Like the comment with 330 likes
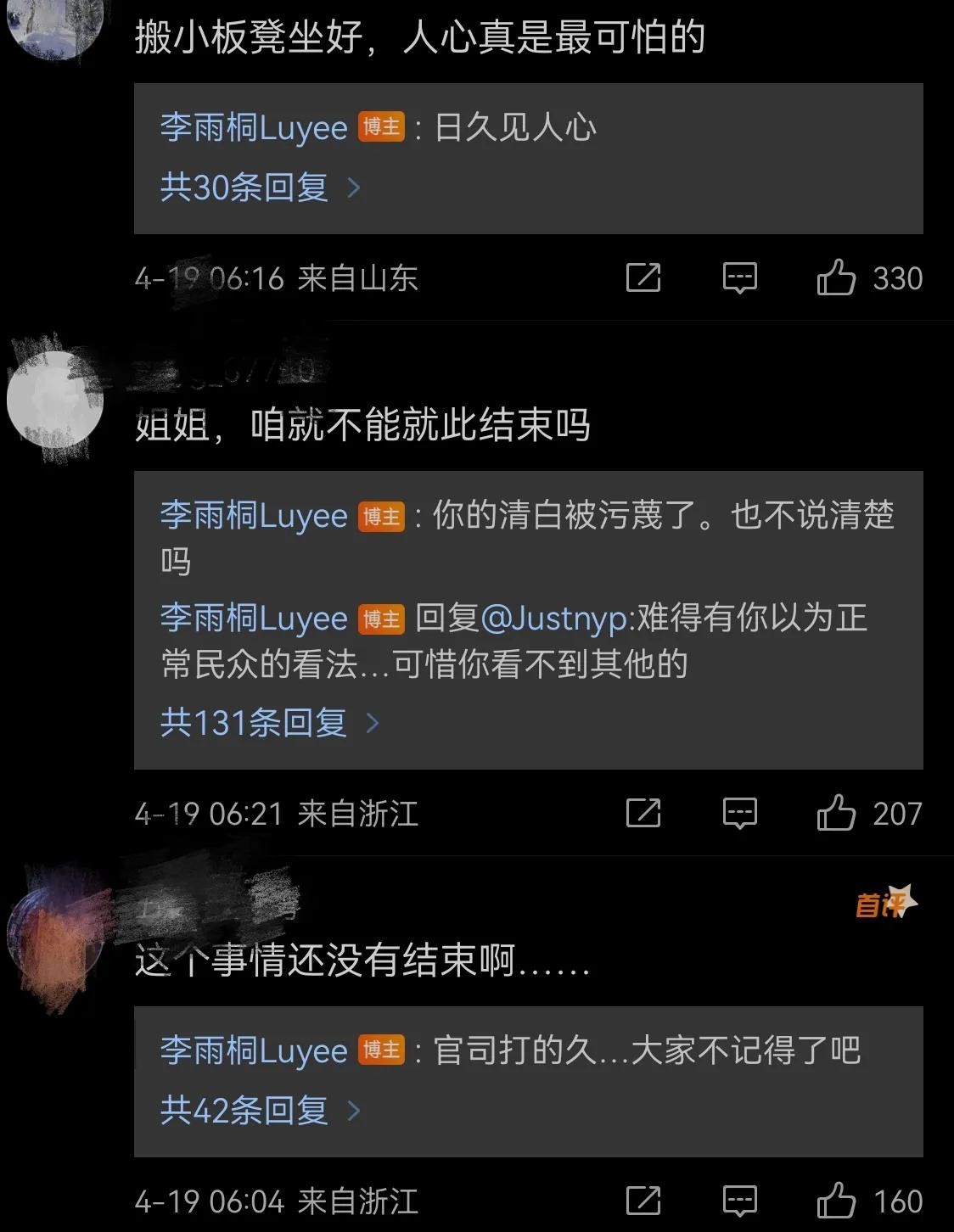The height and width of the screenshot is (1232, 954). 836,277
